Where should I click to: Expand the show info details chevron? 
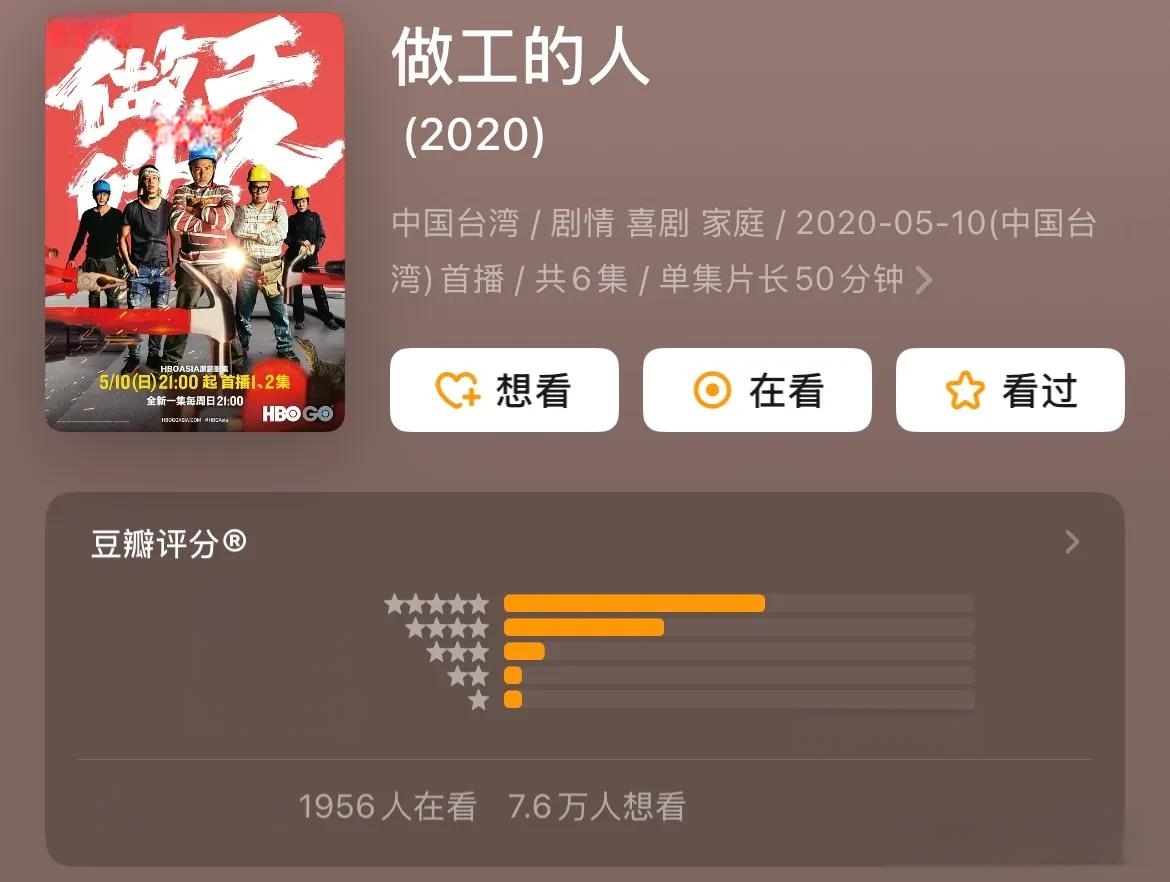point(924,280)
